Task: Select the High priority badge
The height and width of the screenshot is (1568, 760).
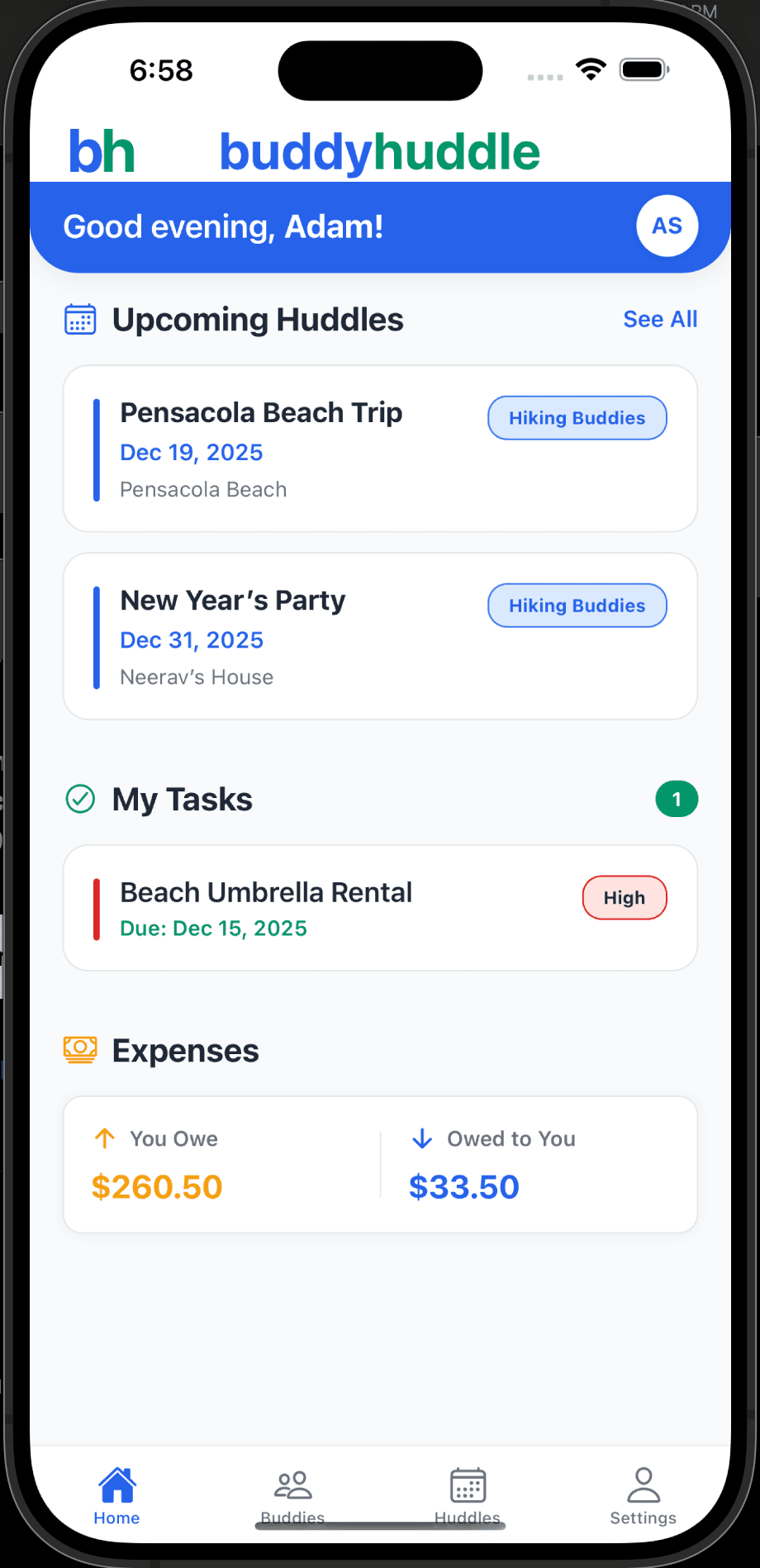Action: click(624, 897)
